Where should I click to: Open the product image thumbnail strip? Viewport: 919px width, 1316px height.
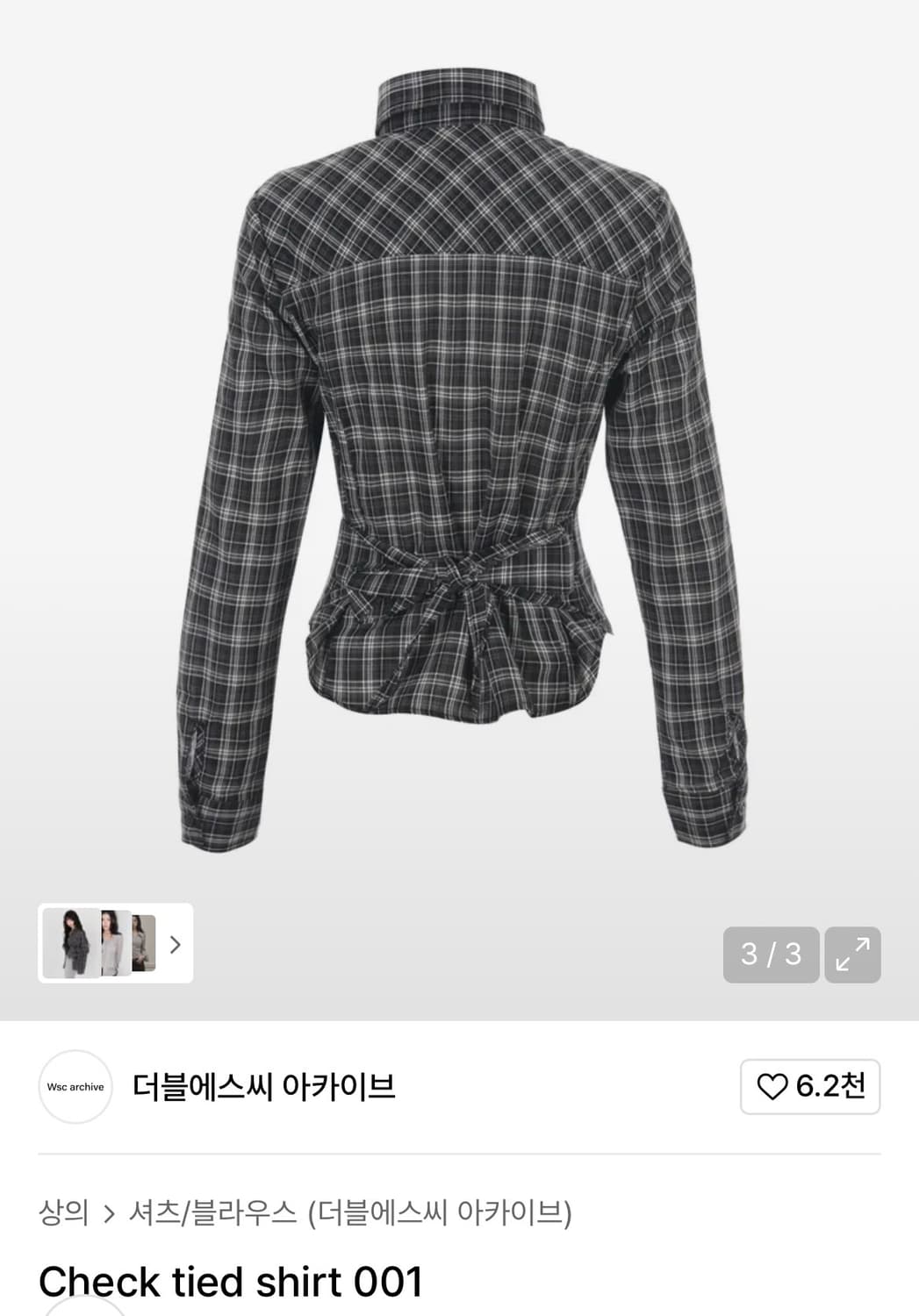pos(115,943)
